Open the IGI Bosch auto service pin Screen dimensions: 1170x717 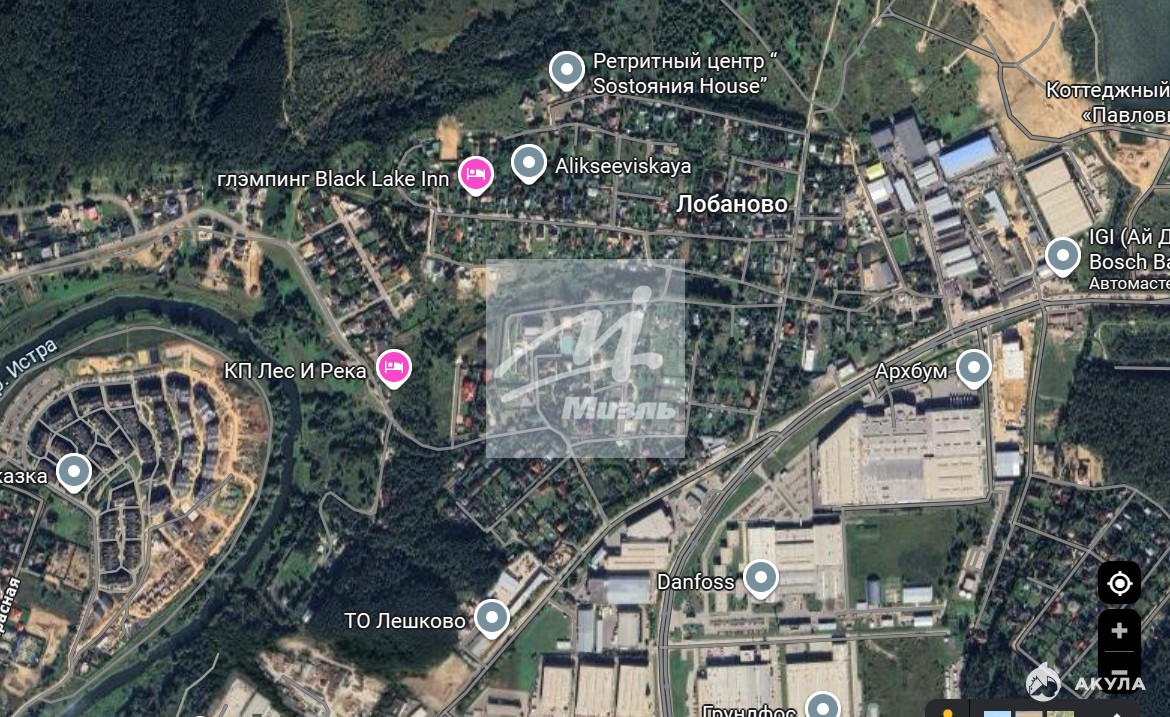pos(1062,255)
